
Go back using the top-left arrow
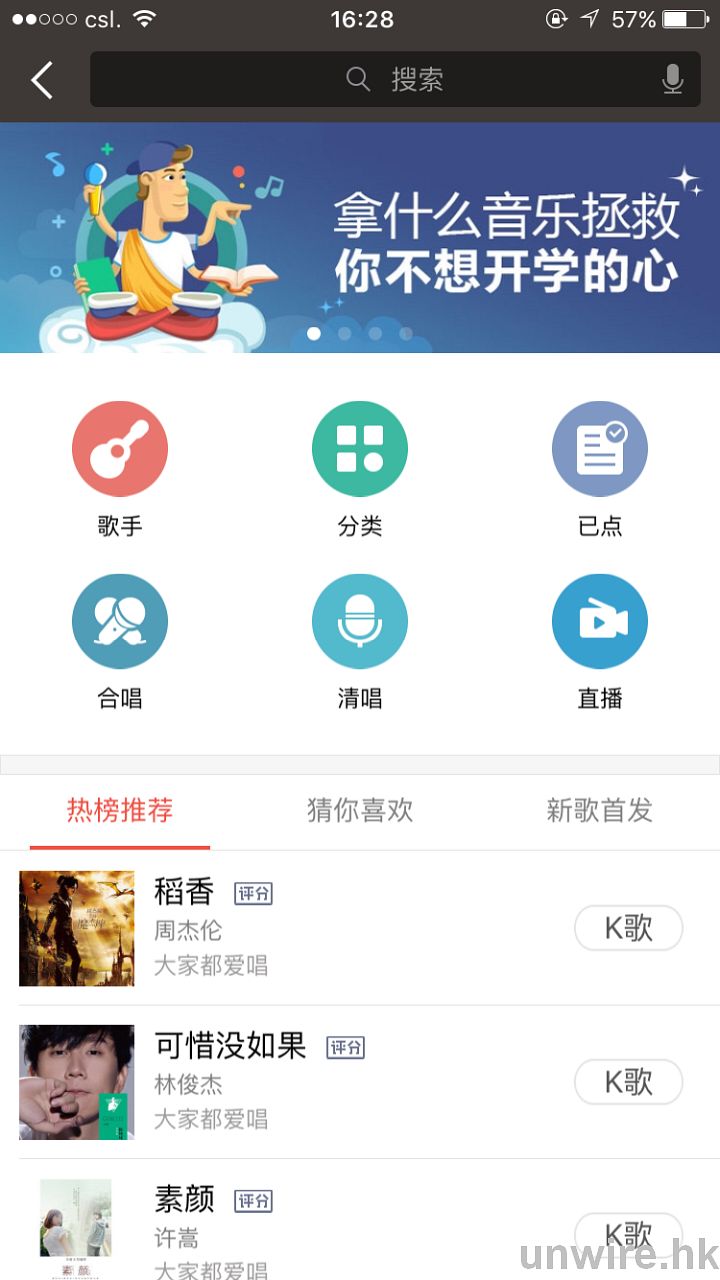42,80
